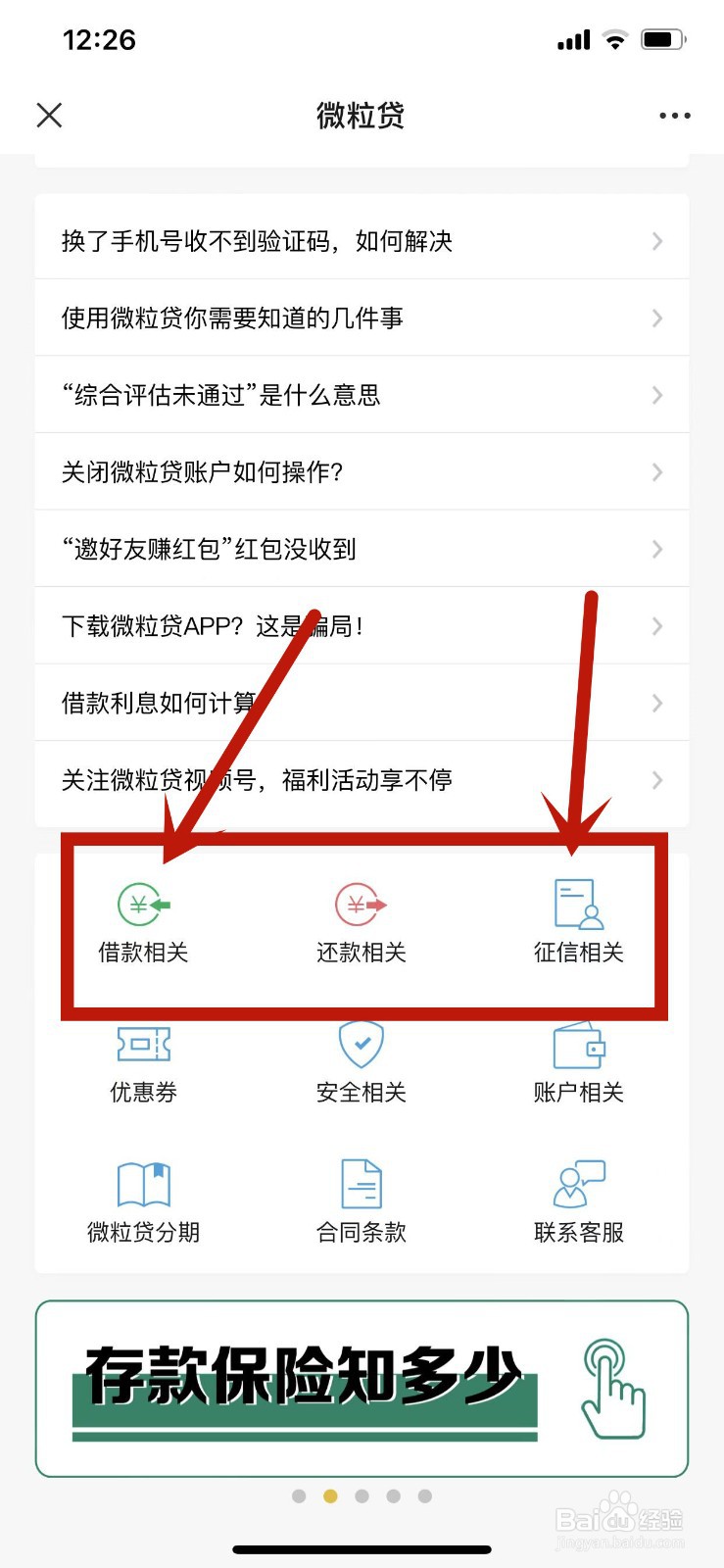Open the 下载微粒贷APP 骗局 warning
The width and height of the screenshot is (724, 1568).
click(362, 626)
